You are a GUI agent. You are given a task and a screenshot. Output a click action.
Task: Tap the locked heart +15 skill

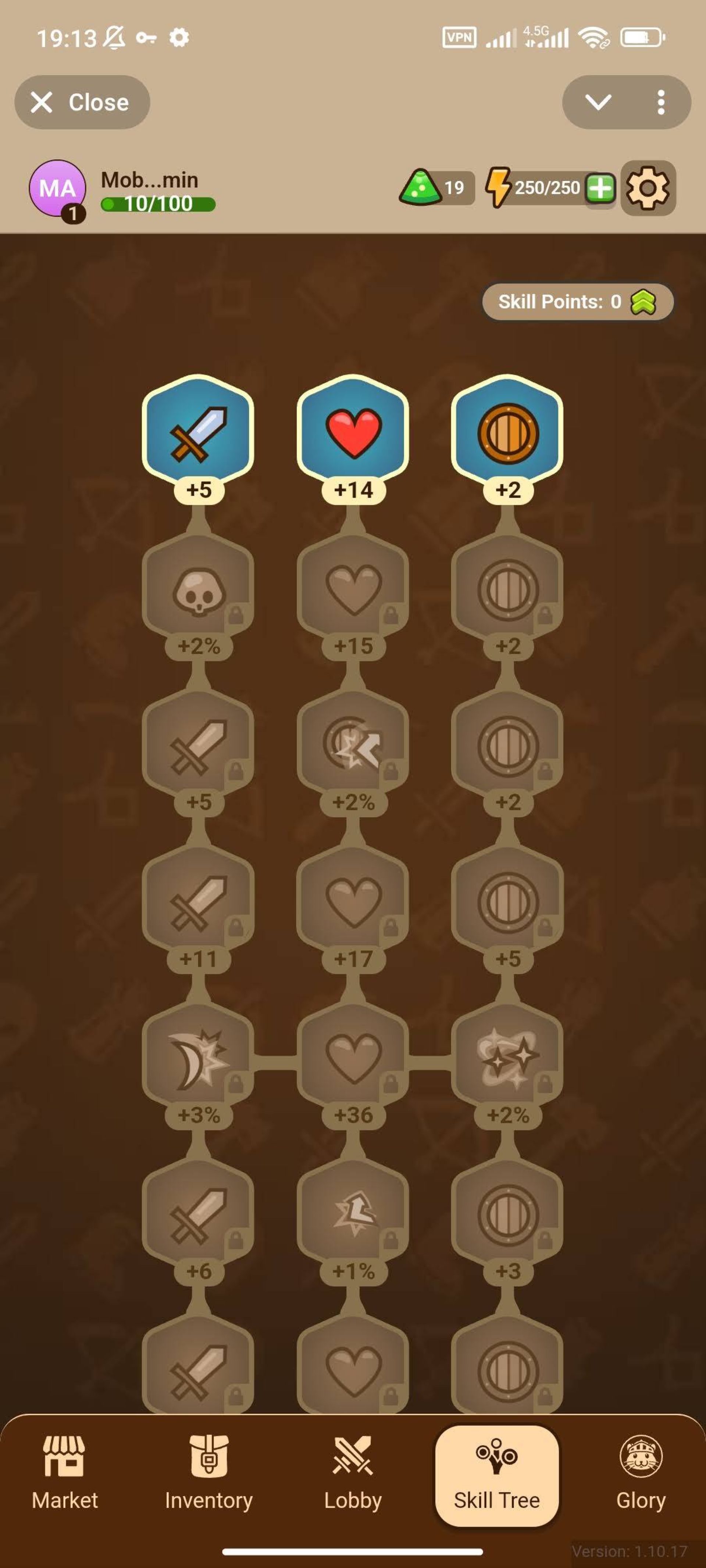point(353,591)
